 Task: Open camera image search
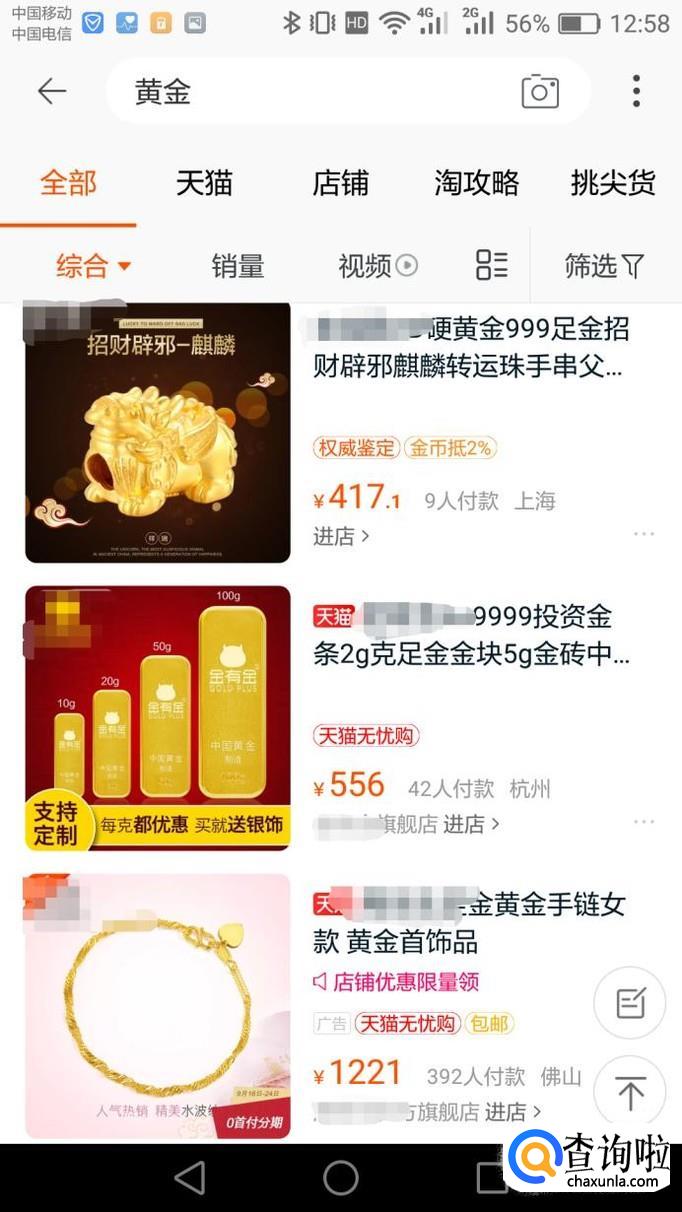click(x=540, y=92)
